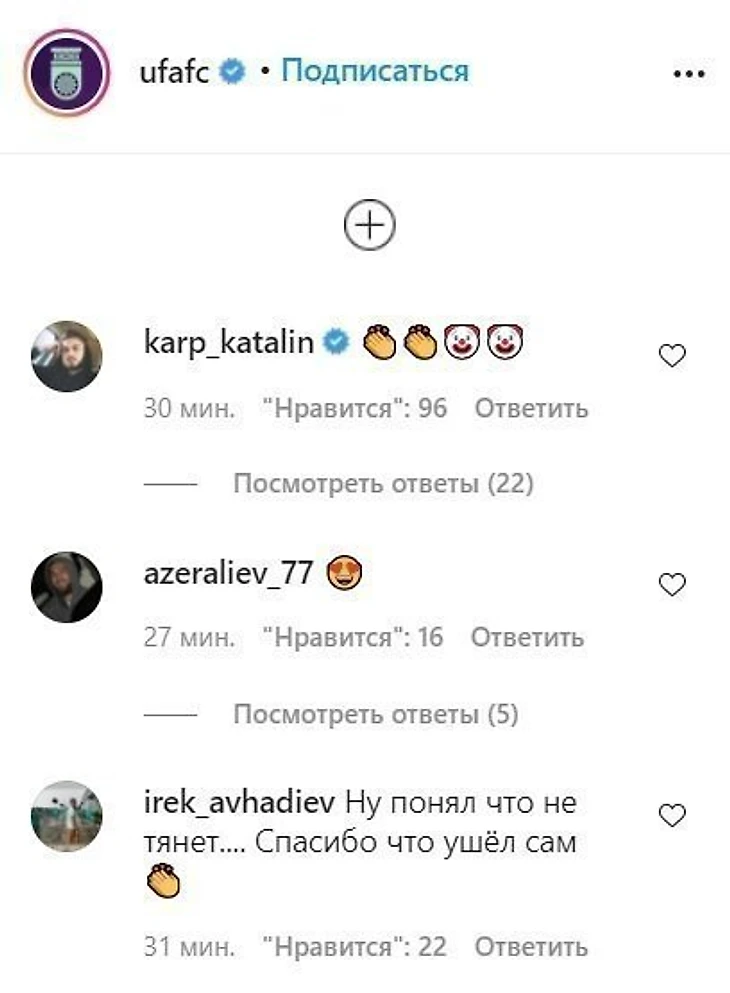Like irek_avhadiev's comment
730x993 pixels.
point(673,816)
